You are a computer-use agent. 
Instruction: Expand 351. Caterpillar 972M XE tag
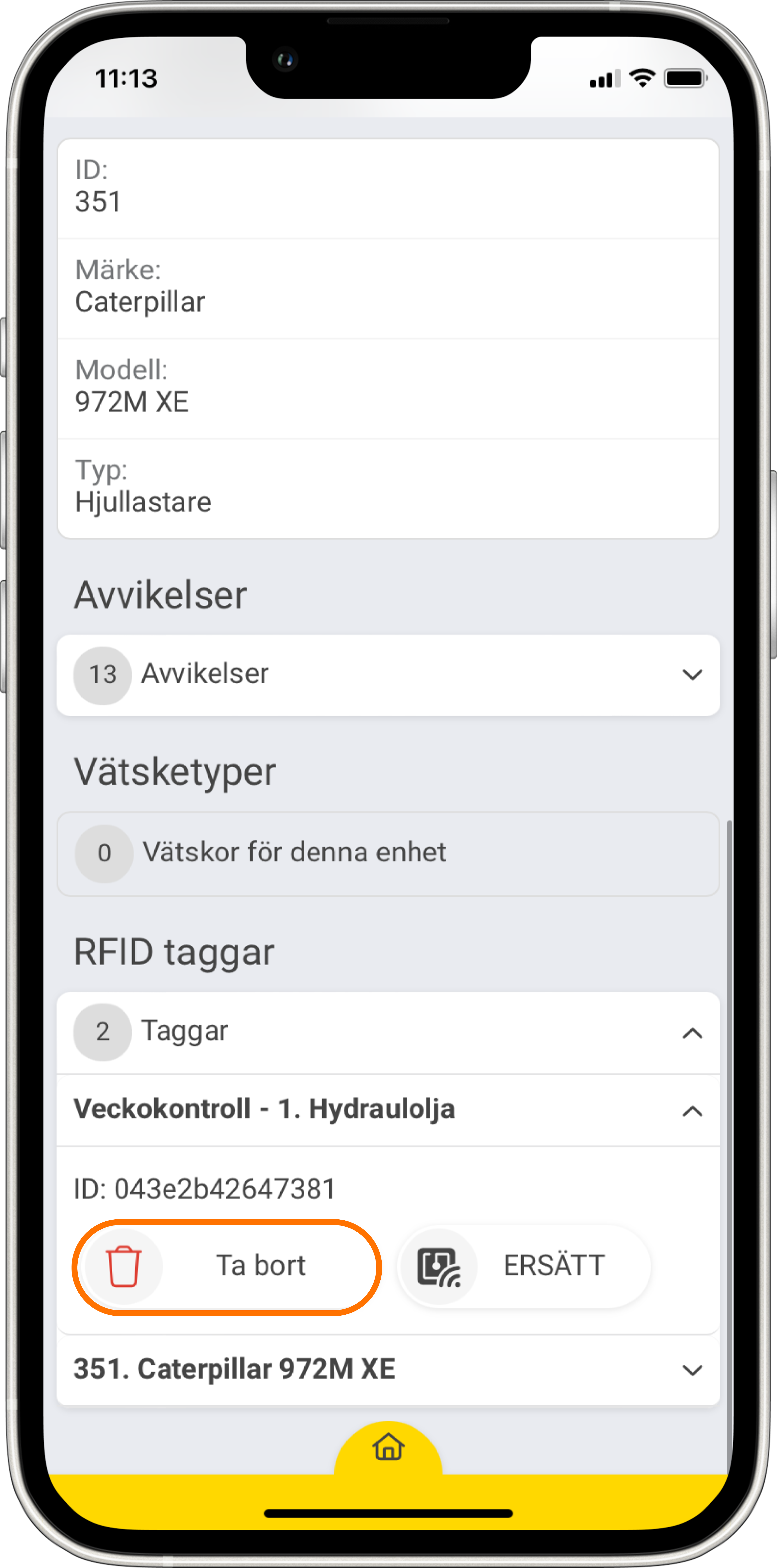692,1370
